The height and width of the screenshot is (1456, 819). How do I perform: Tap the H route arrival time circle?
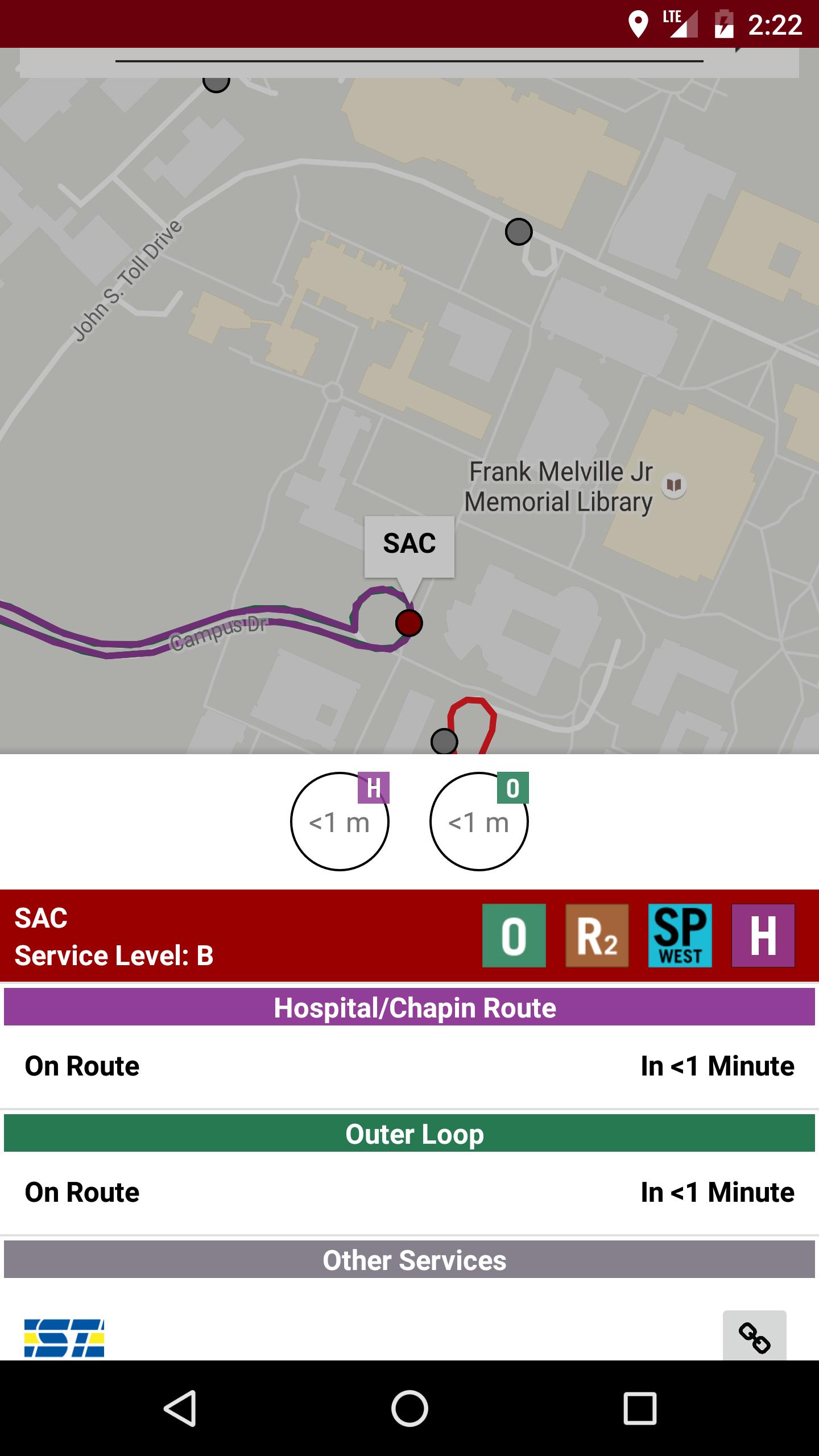point(340,821)
